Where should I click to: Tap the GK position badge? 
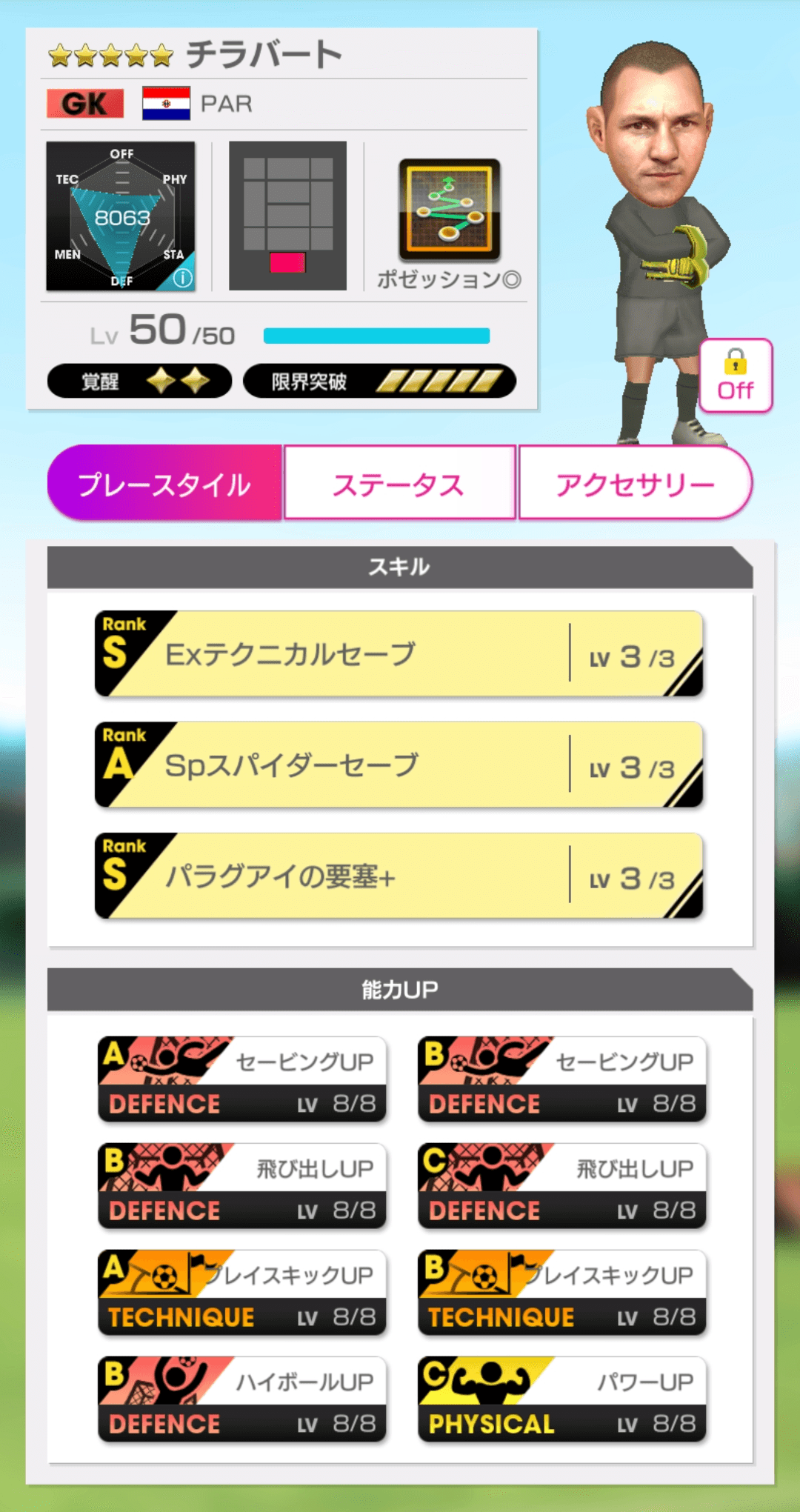tap(84, 104)
